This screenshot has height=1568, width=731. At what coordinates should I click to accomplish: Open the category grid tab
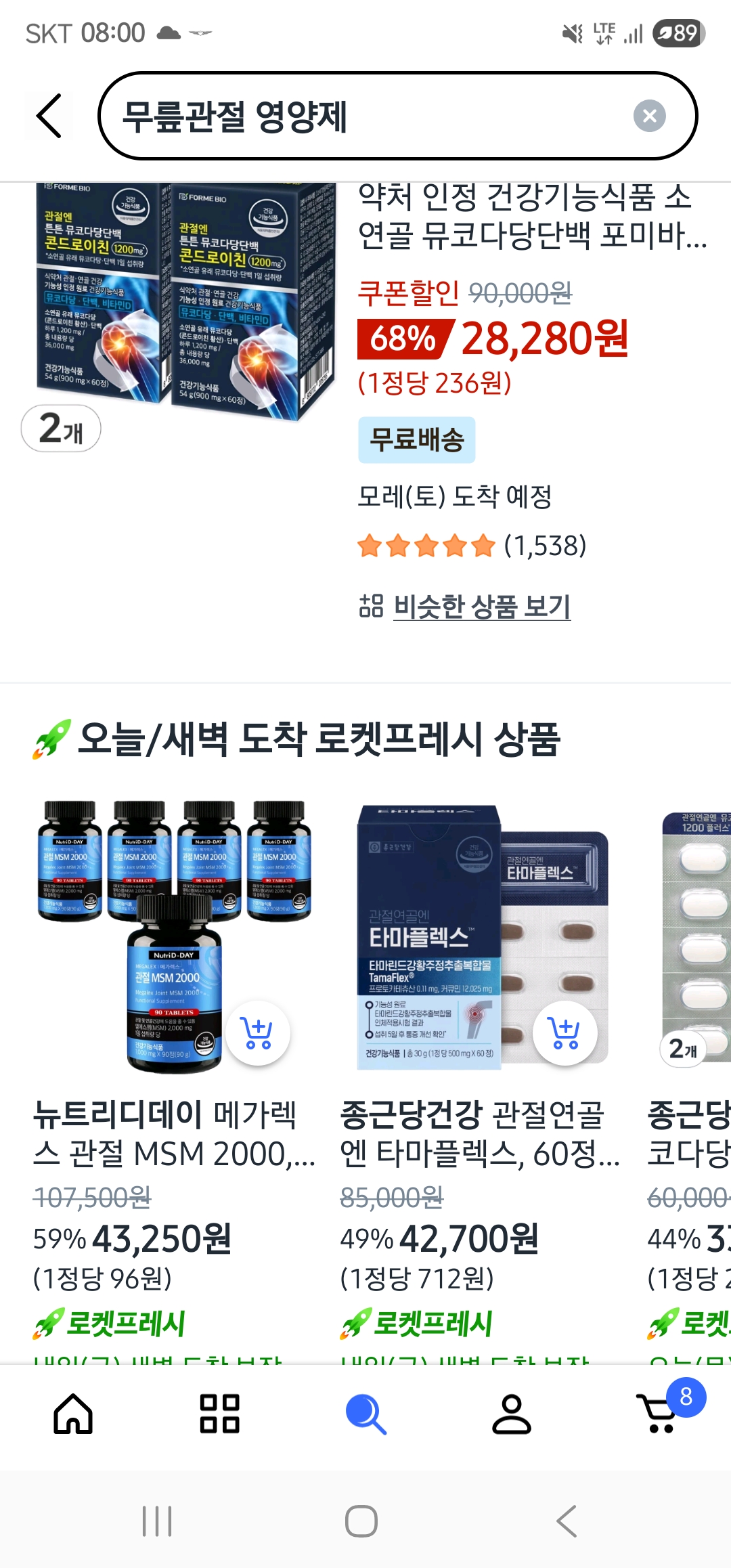pyautogui.click(x=219, y=1414)
